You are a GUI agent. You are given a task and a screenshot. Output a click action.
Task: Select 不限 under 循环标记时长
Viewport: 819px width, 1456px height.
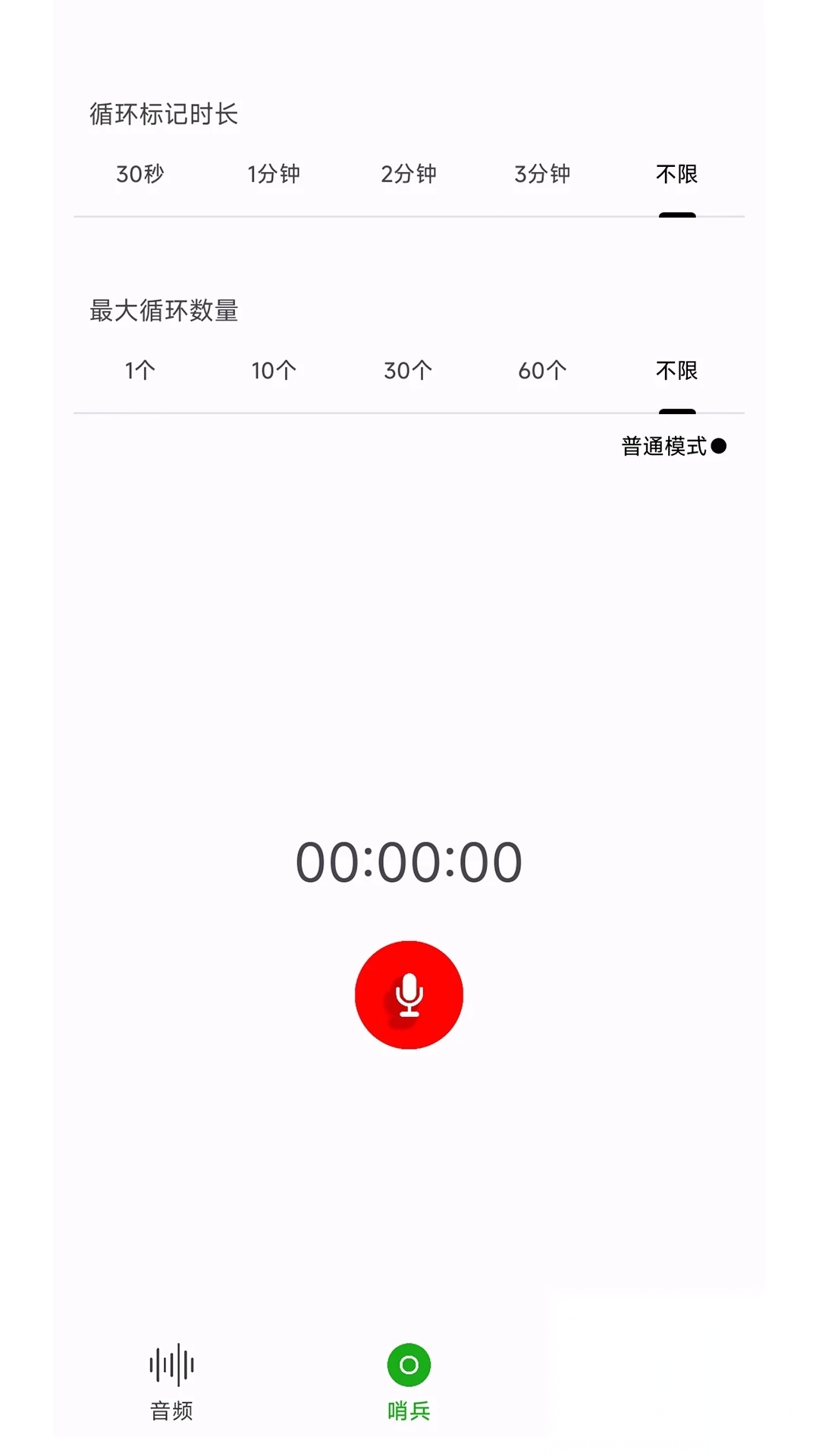pos(676,174)
